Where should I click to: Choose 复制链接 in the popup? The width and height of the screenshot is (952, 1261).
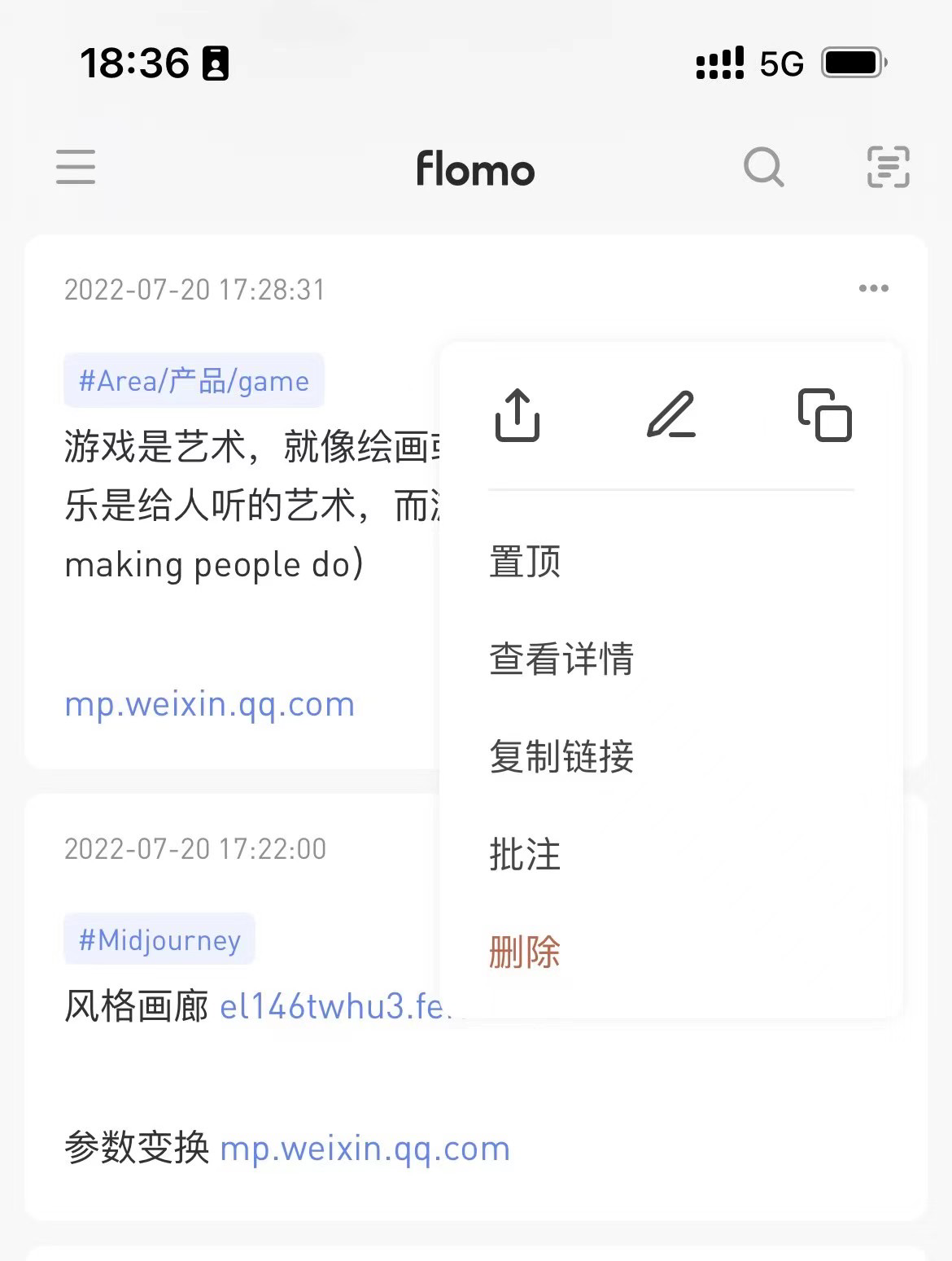click(x=563, y=757)
